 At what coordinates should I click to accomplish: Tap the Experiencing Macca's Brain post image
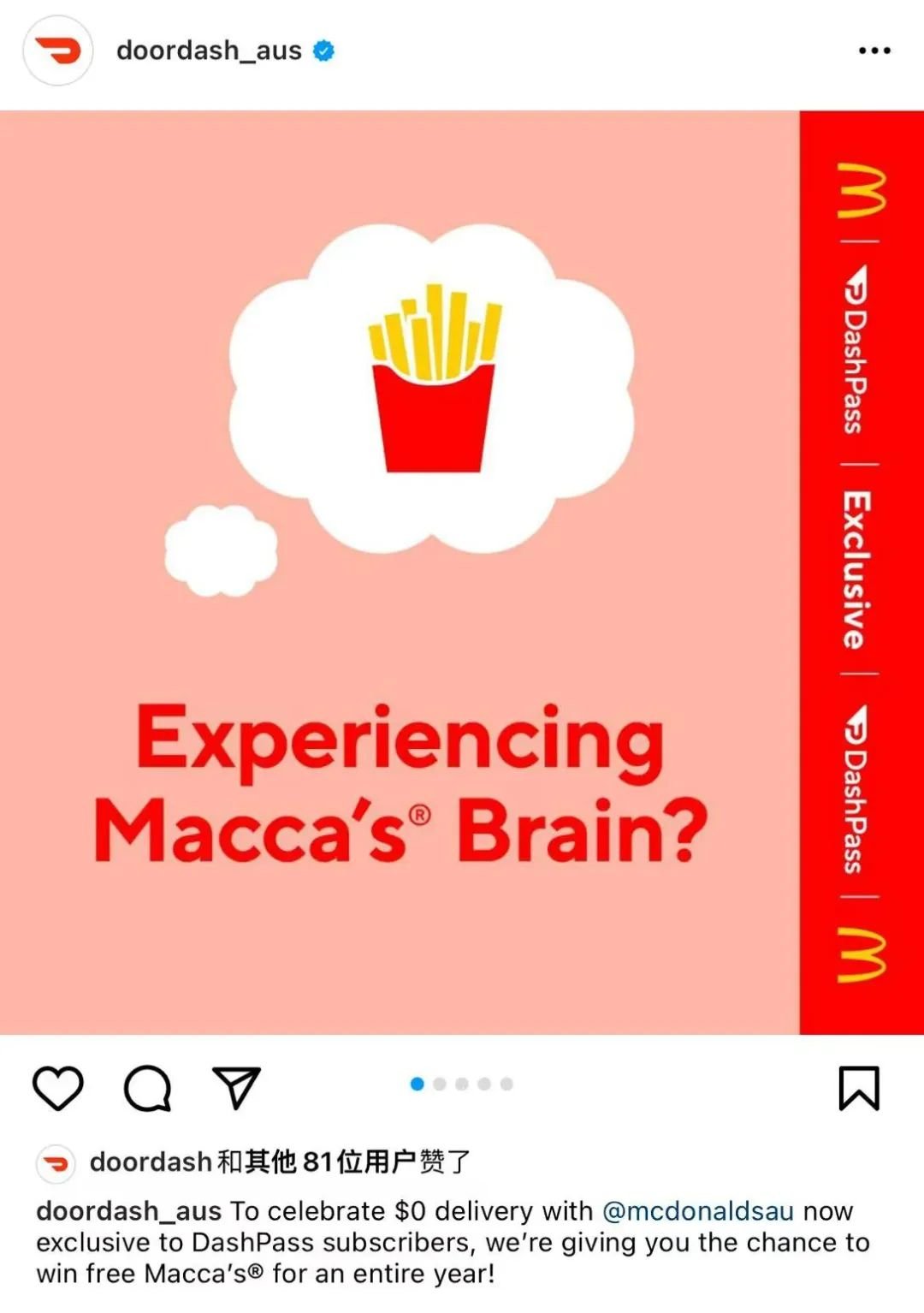coord(400,572)
